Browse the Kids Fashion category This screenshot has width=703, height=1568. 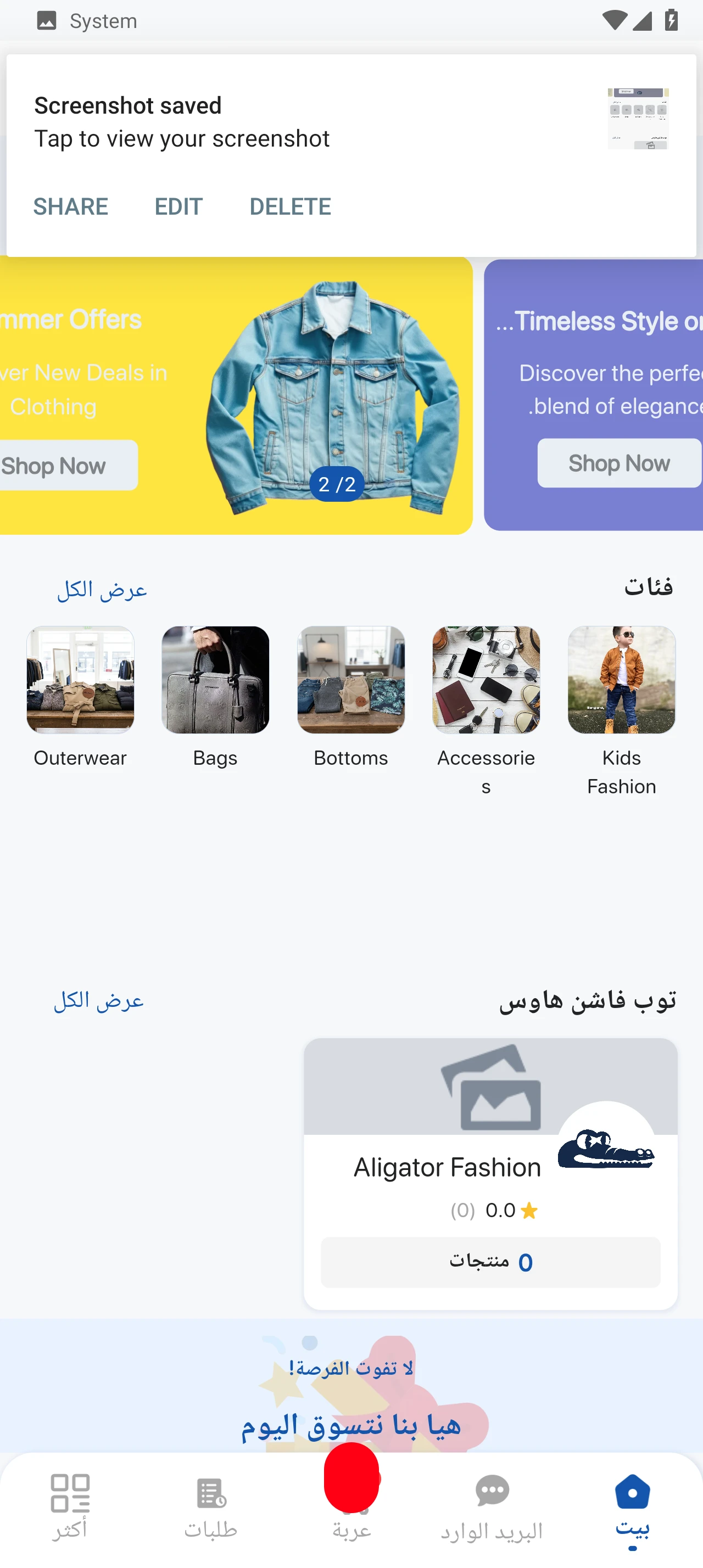pos(621,680)
